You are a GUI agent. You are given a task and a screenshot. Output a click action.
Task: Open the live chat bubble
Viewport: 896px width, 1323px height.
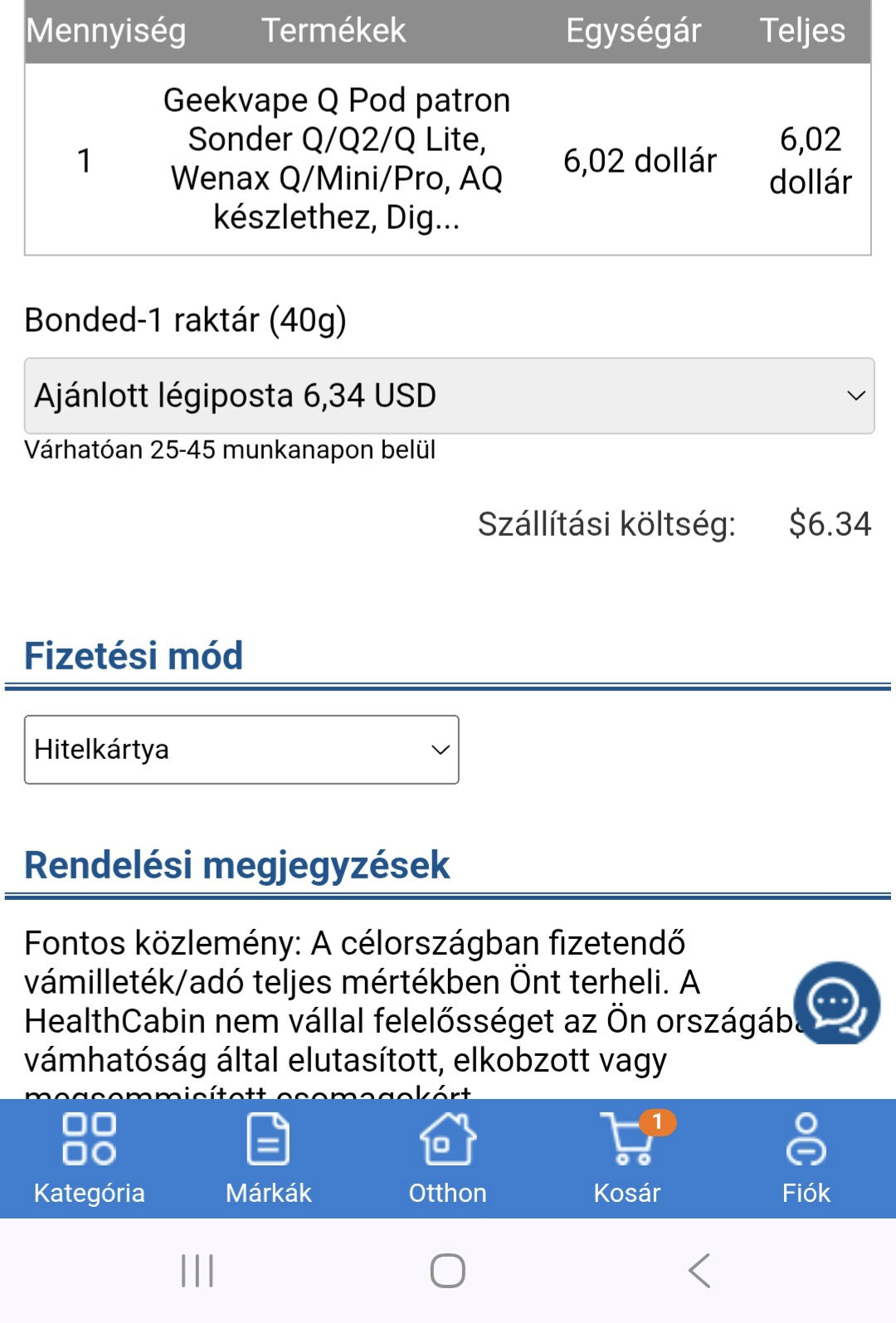[836, 1004]
